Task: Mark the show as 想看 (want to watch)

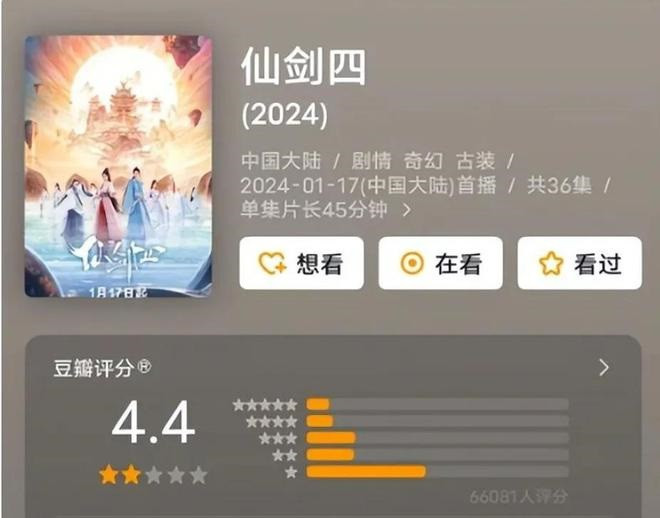Action: point(301,264)
